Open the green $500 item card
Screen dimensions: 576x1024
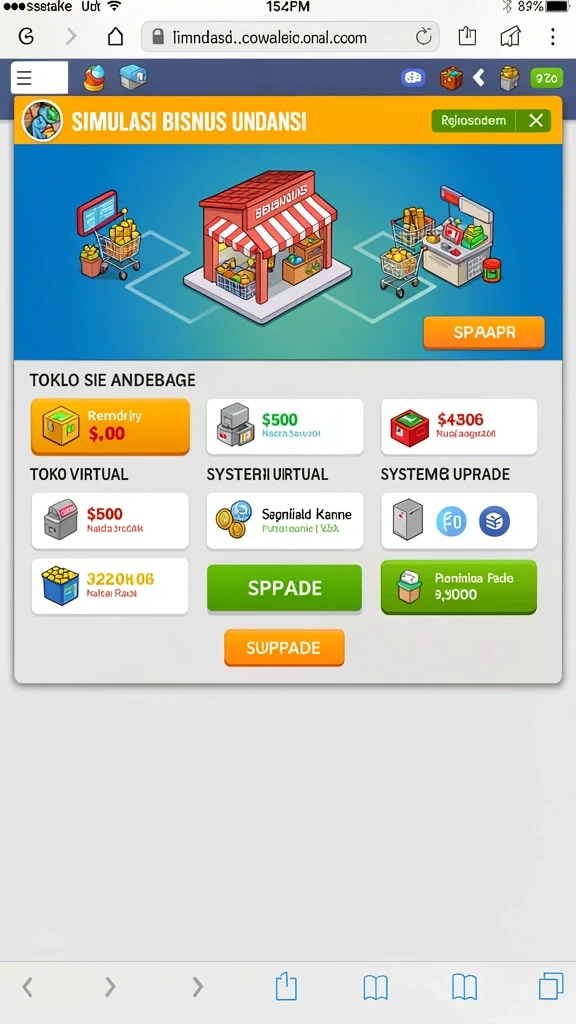pos(285,426)
